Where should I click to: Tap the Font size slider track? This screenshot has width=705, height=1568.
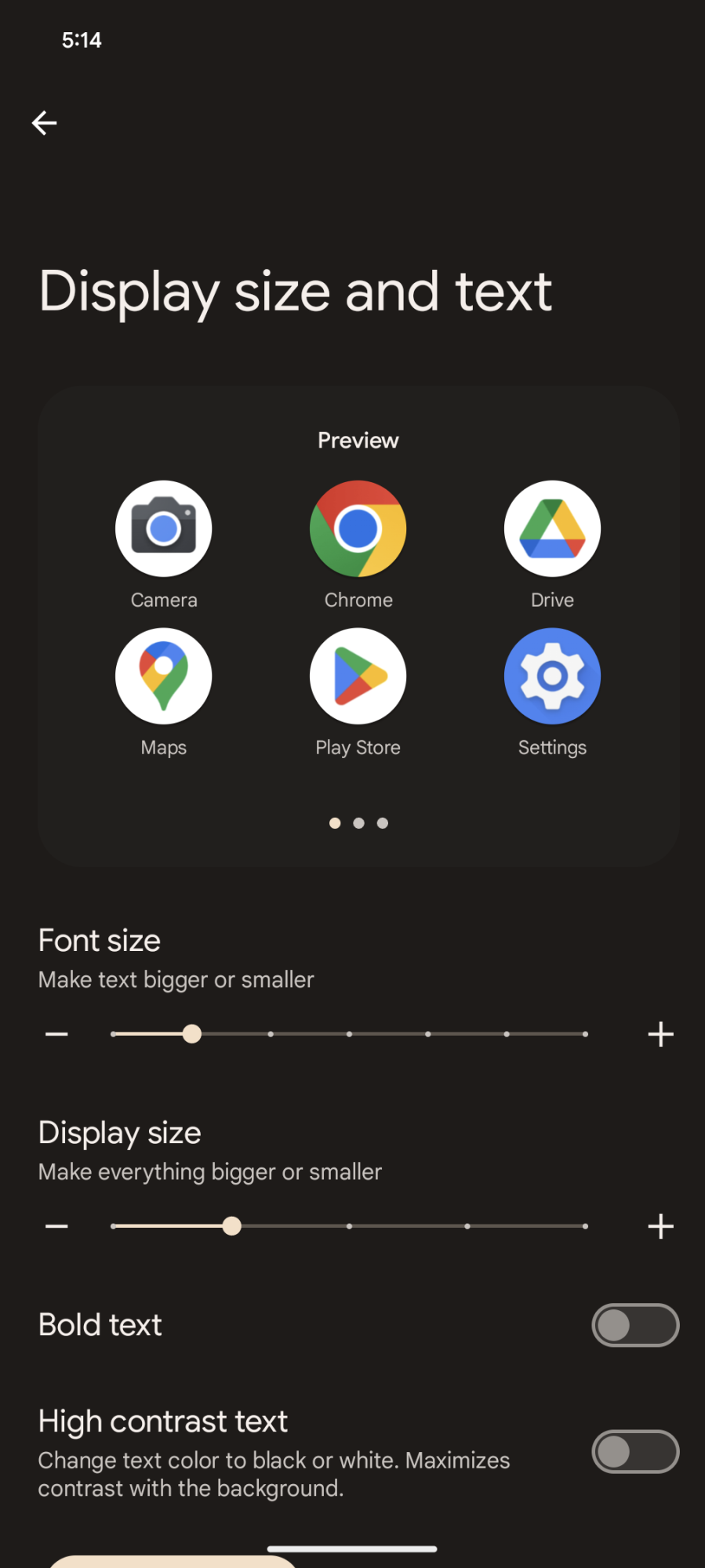tap(350, 1034)
